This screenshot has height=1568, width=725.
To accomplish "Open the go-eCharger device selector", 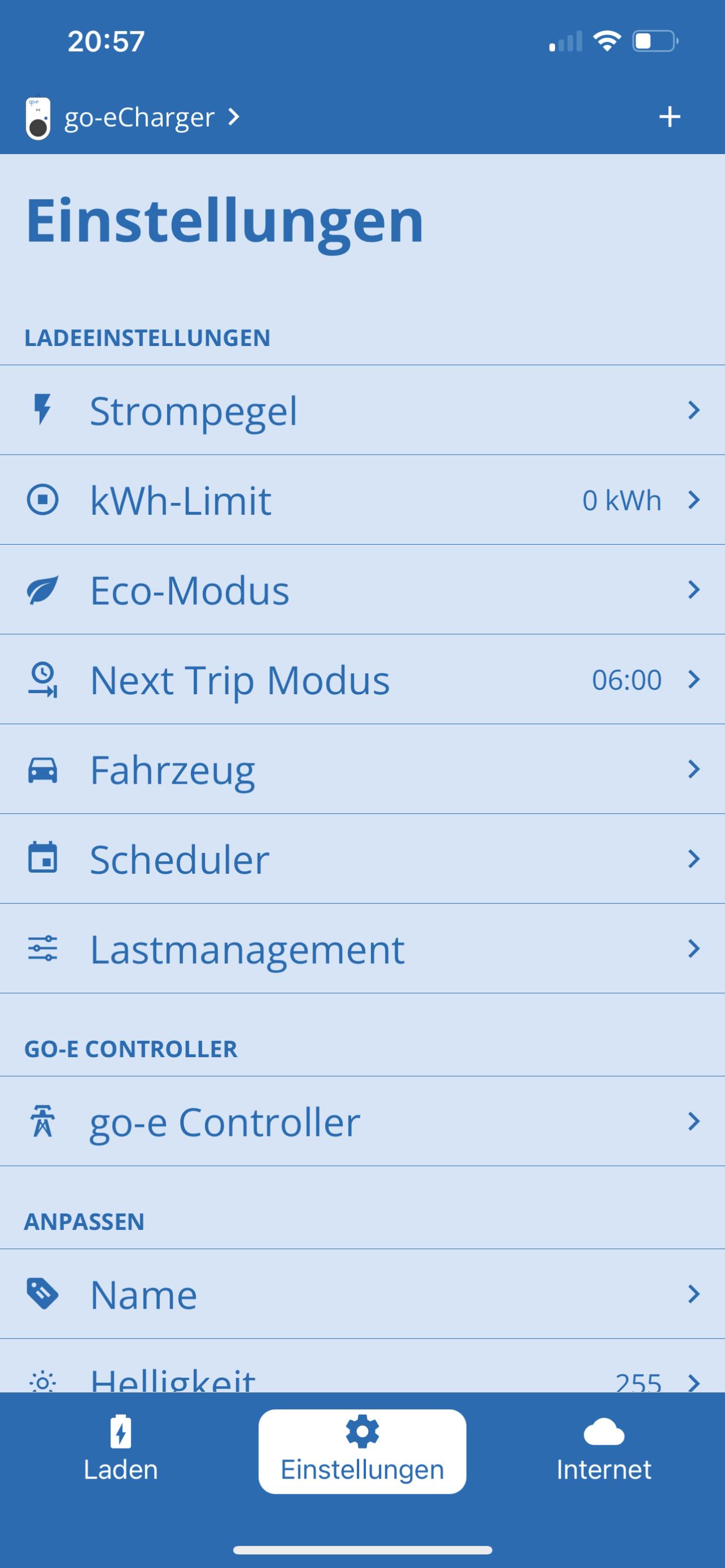I will coord(133,117).
